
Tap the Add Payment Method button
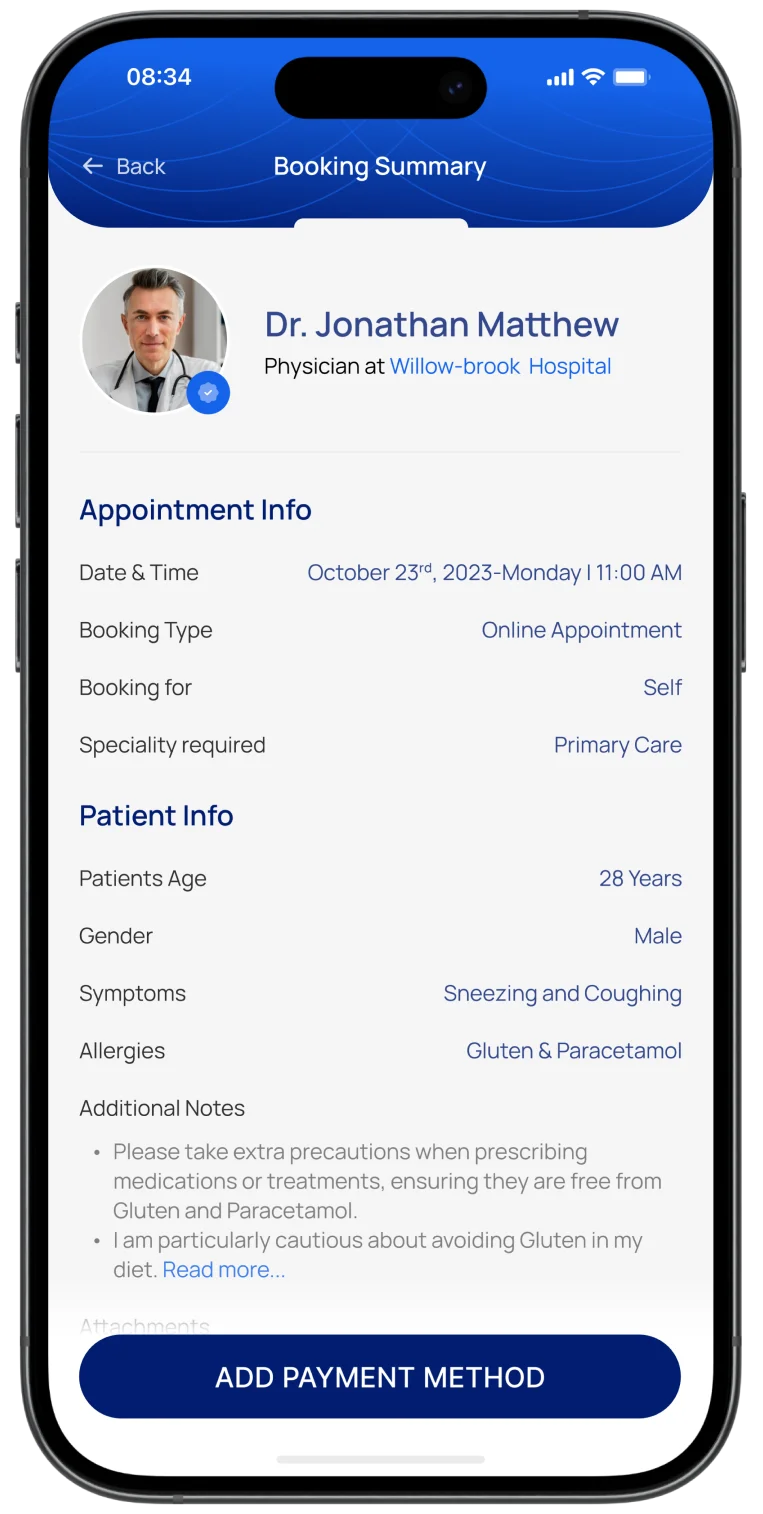click(x=380, y=1377)
